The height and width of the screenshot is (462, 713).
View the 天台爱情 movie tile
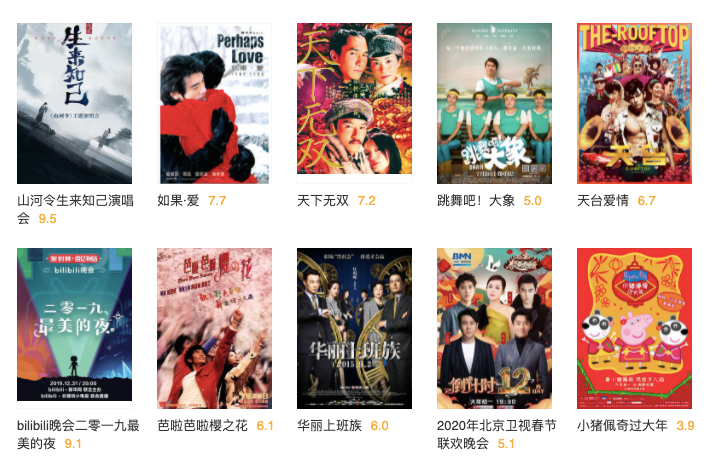[x=634, y=103]
